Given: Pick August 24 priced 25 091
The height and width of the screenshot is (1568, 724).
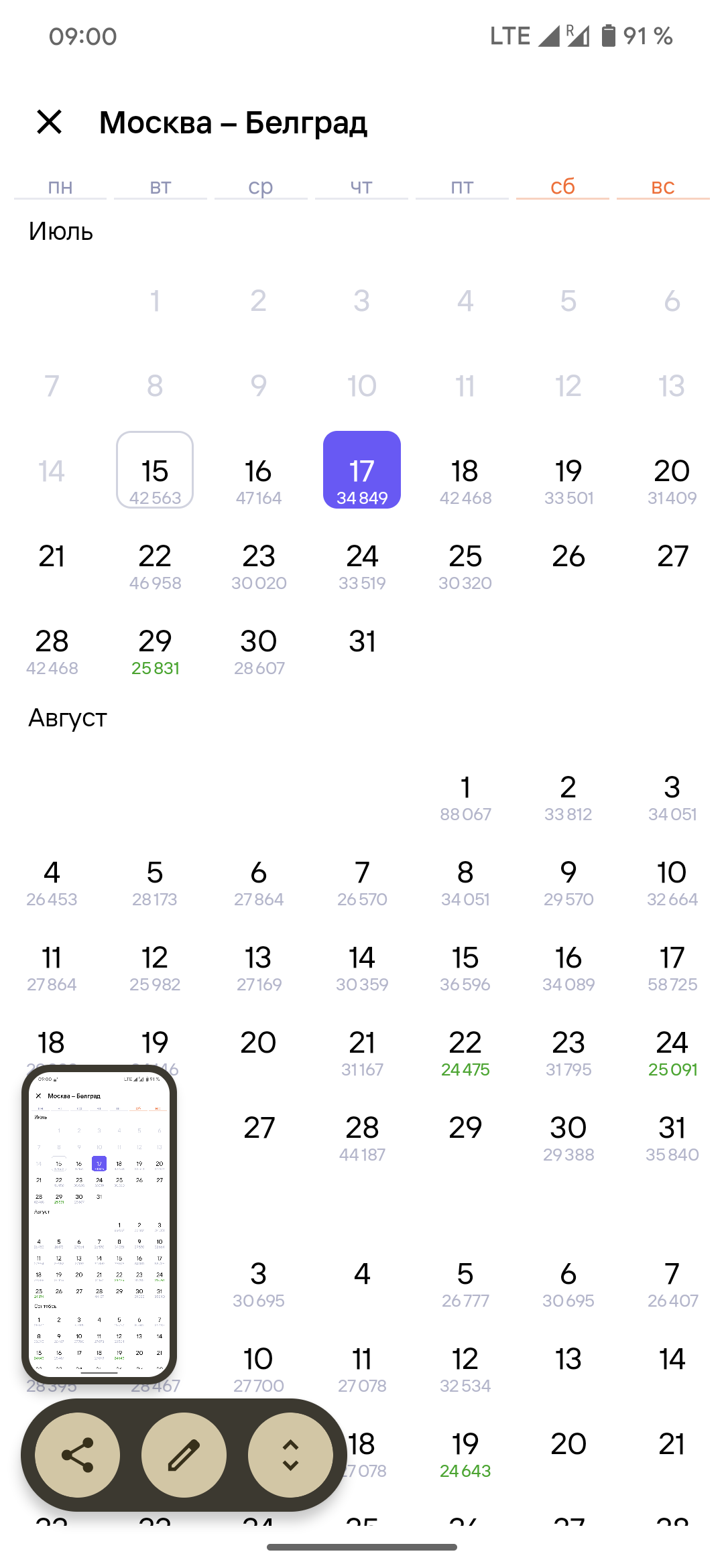Looking at the screenshot, I should [x=672, y=1053].
